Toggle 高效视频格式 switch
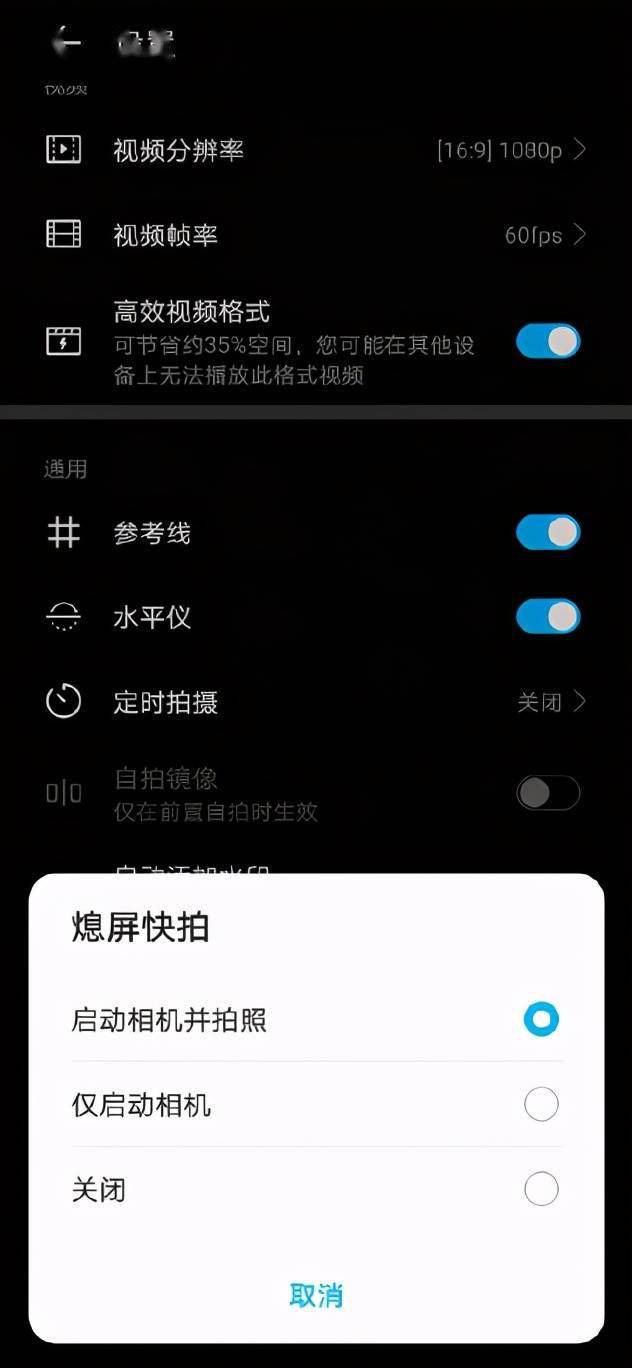Screen dimensions: 632x1368 click(548, 341)
